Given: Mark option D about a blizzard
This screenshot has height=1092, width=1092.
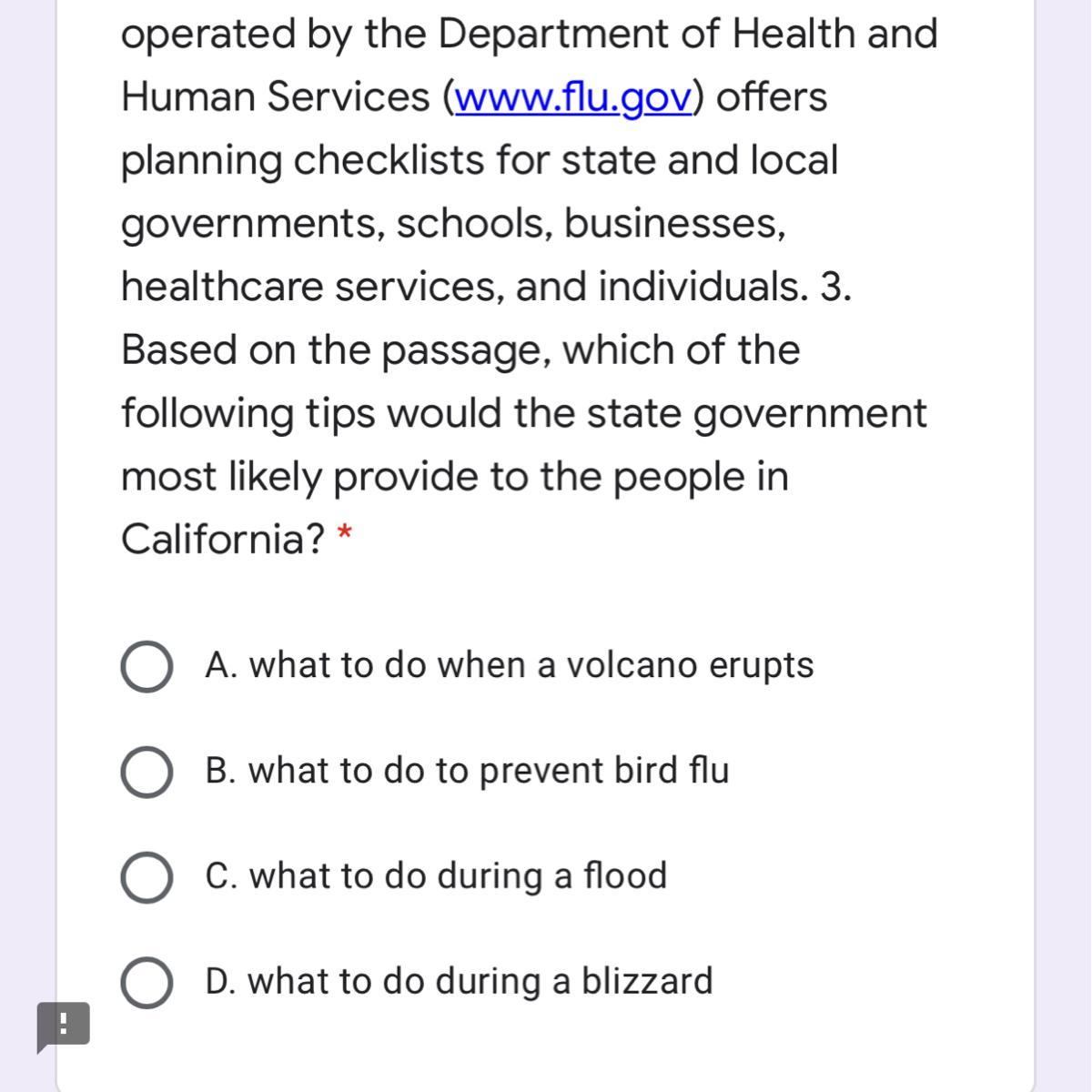Looking at the screenshot, I should [147, 983].
